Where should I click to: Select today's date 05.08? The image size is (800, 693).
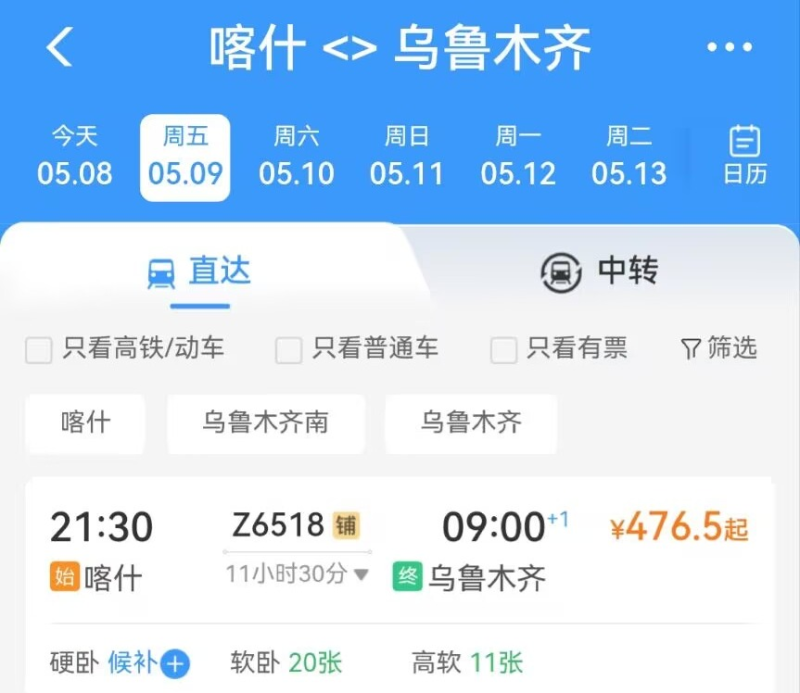75,156
